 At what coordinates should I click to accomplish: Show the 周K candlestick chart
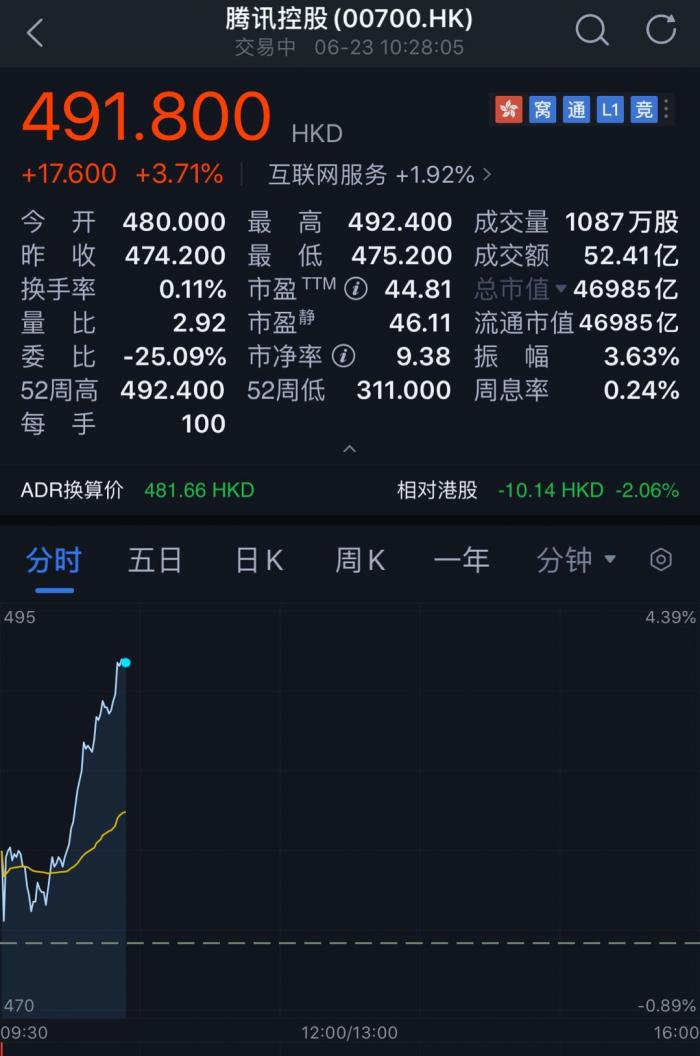360,560
